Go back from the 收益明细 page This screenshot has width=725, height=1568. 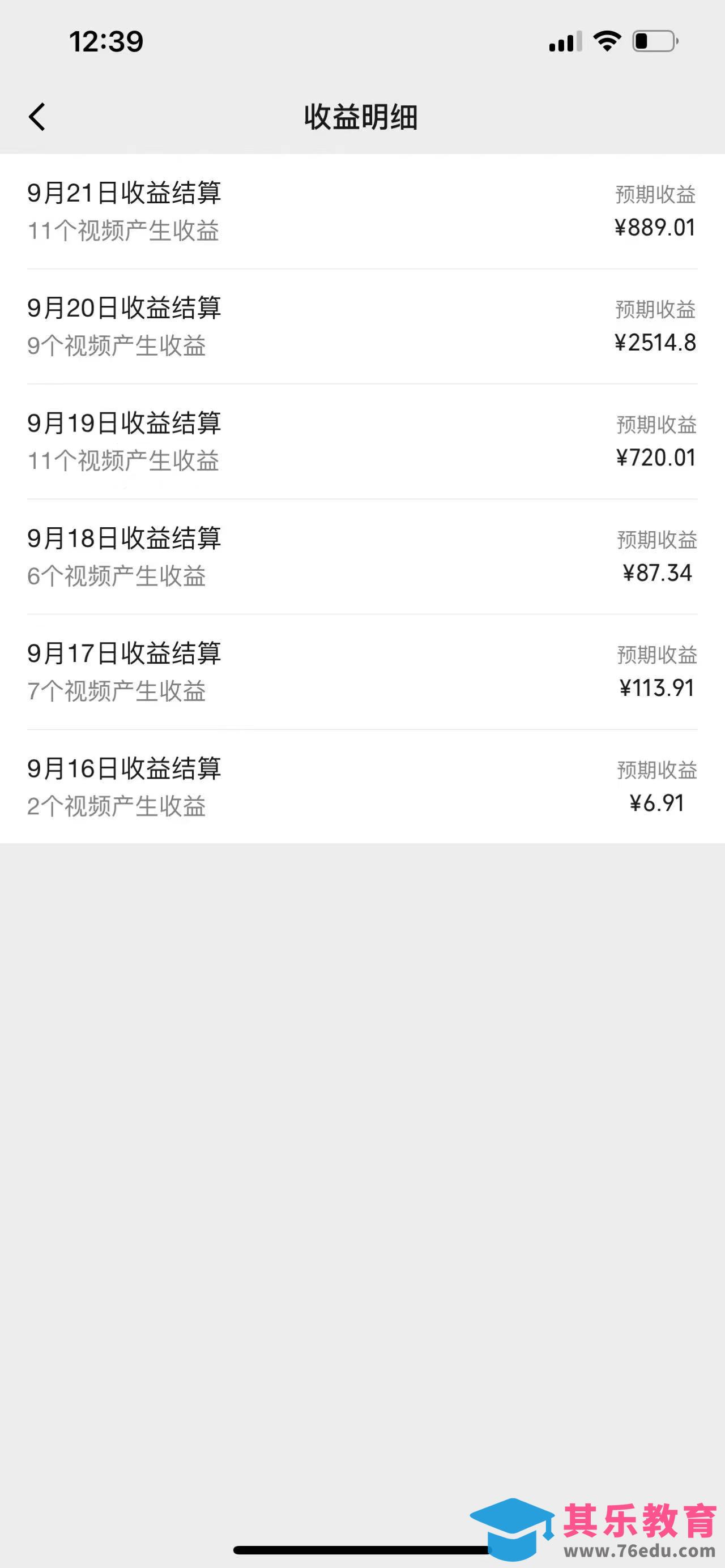click(x=37, y=116)
